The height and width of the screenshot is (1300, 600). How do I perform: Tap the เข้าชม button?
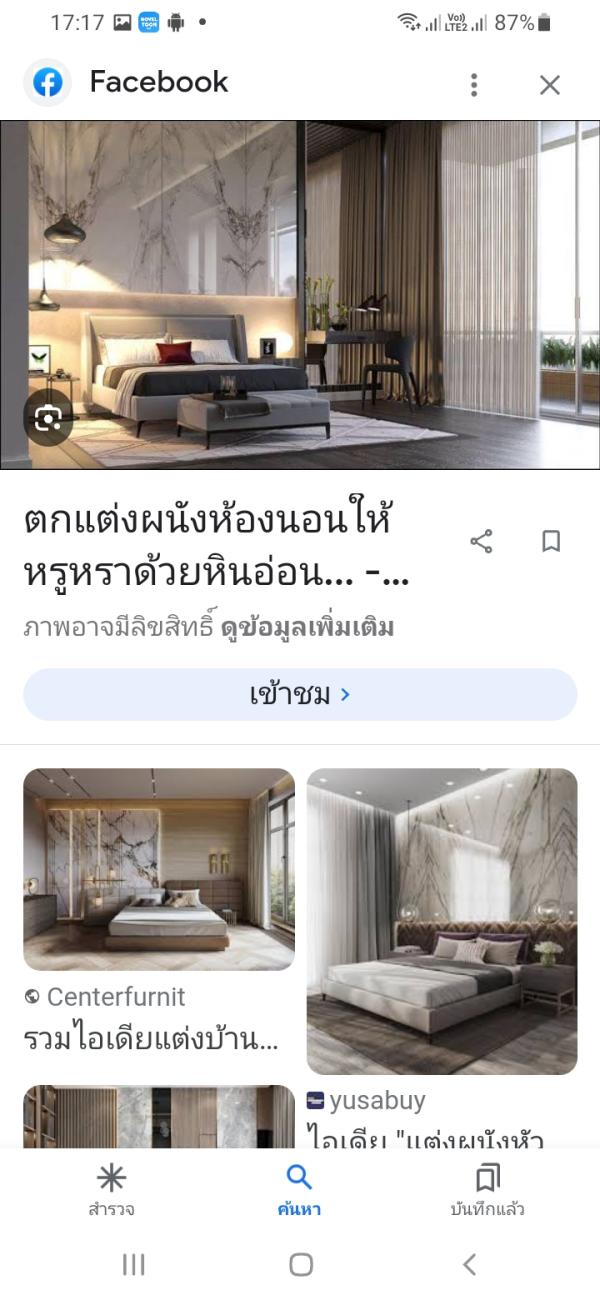tap(300, 695)
